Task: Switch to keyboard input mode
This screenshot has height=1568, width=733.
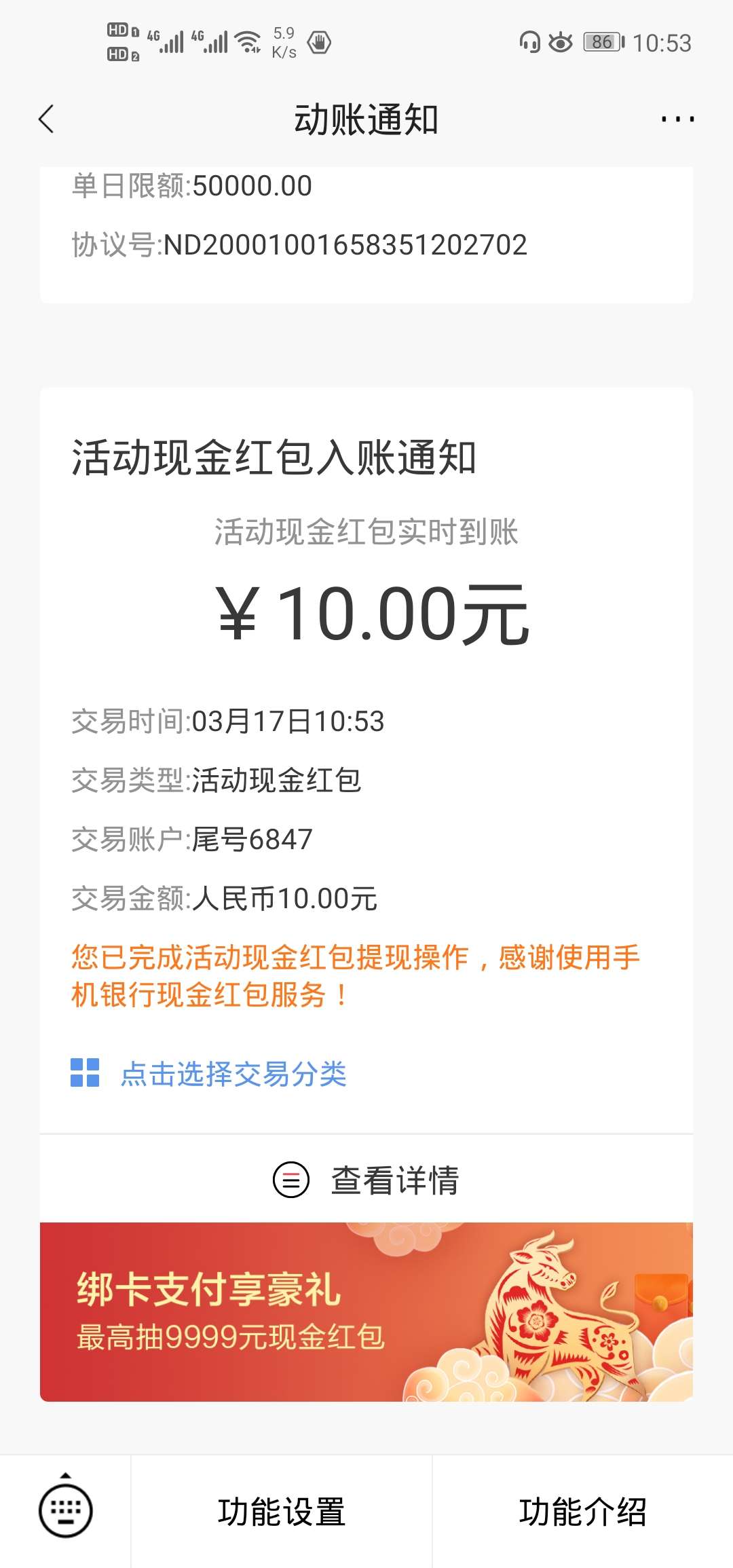Action: coord(65,1511)
